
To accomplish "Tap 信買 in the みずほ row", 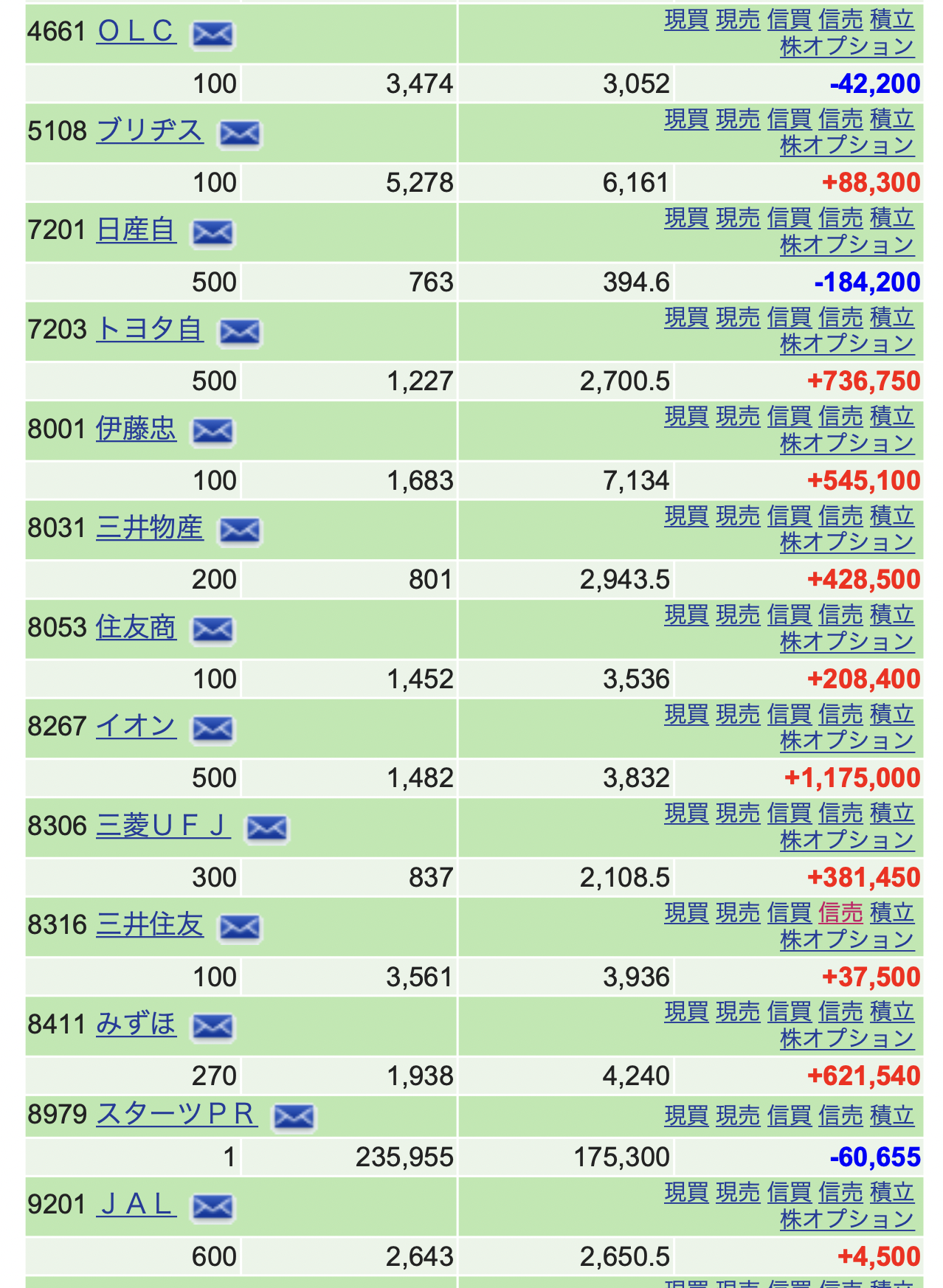I will (x=790, y=1012).
